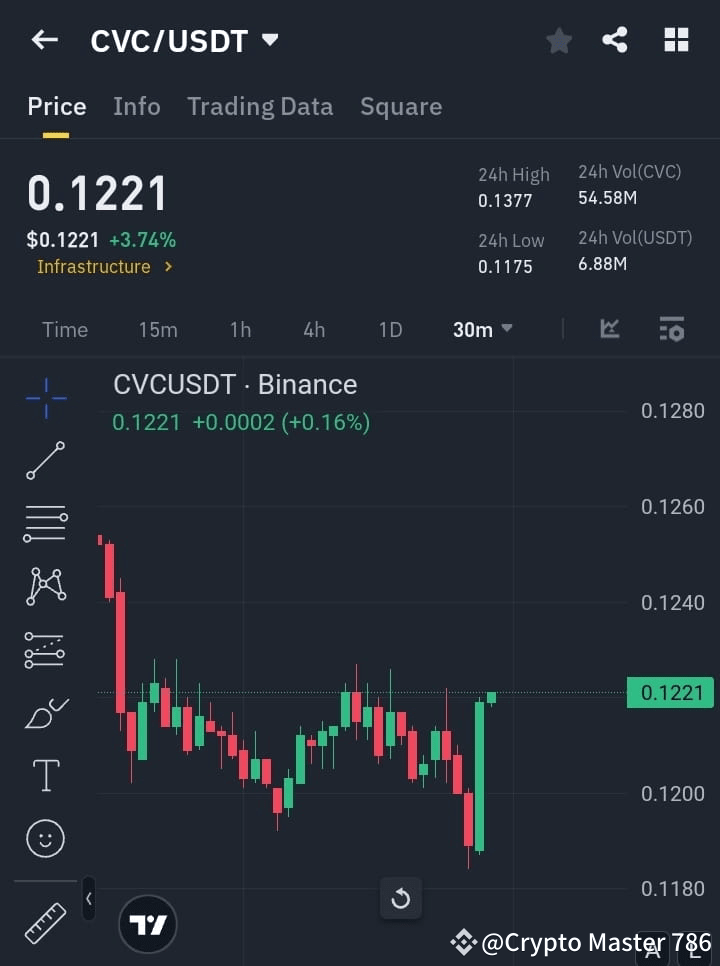Image resolution: width=720 pixels, height=966 pixels.
Task: Add CVC/USDT to favorites
Action: (558, 40)
